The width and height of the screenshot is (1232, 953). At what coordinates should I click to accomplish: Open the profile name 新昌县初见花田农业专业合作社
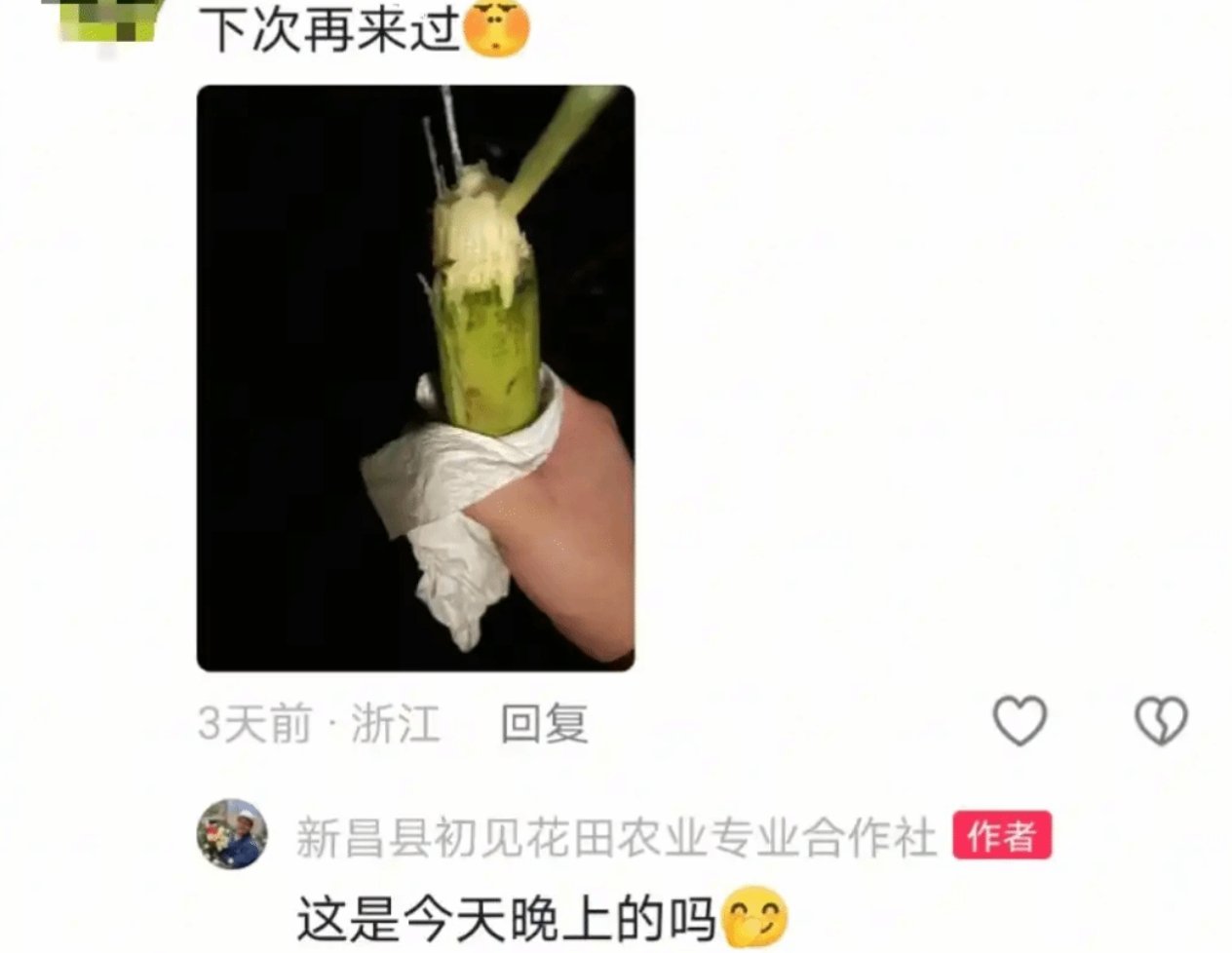click(616, 837)
